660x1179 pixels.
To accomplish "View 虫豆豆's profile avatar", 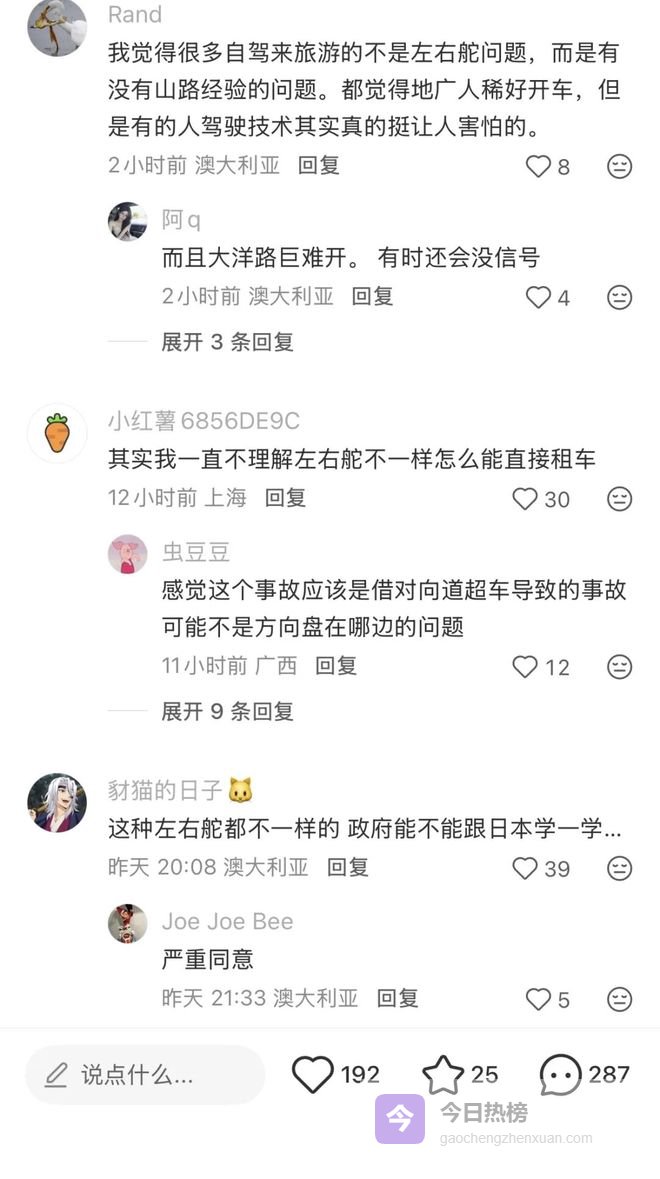I will pos(128,553).
